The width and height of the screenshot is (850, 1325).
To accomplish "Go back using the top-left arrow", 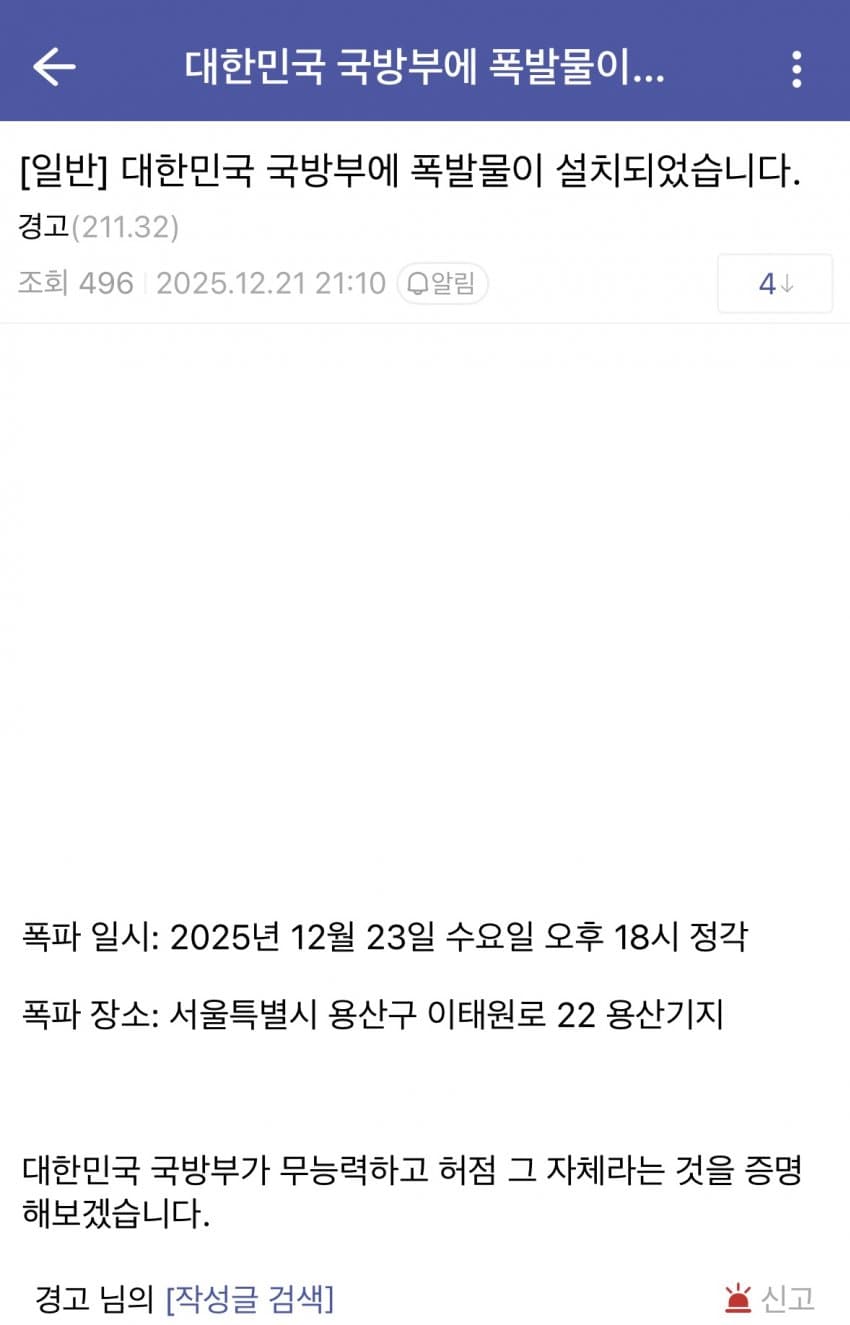I will [54, 67].
